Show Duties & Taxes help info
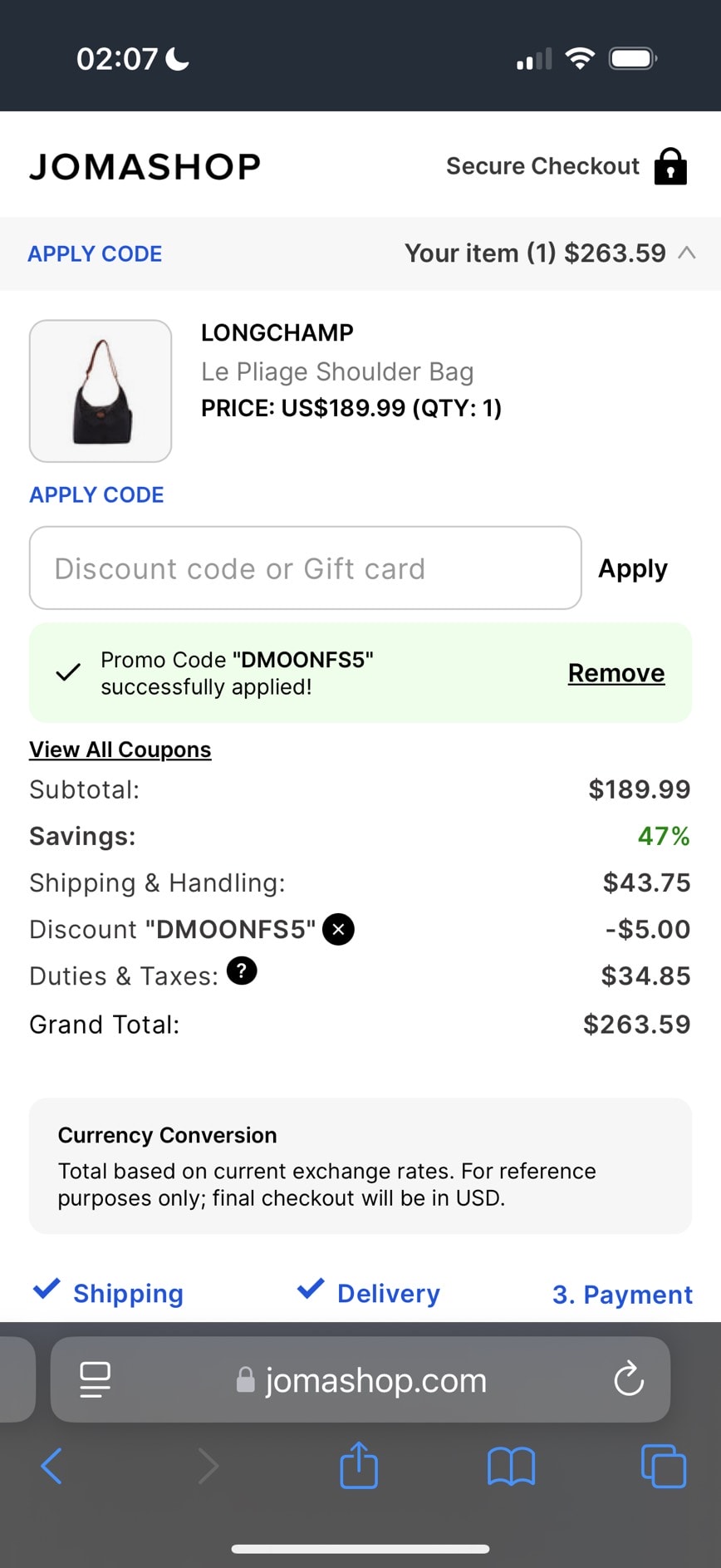Image resolution: width=721 pixels, height=1568 pixels. tap(242, 971)
